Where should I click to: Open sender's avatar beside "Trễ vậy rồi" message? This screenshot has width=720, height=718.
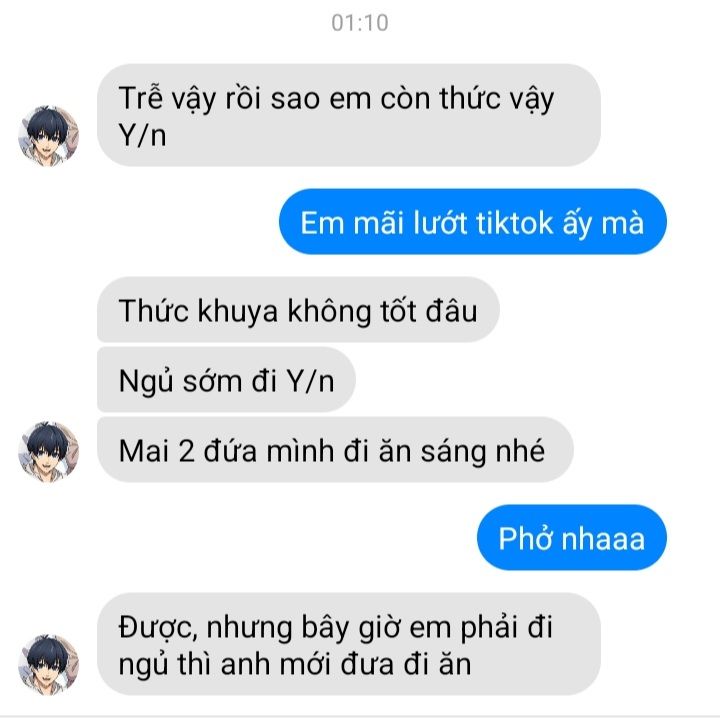[x=48, y=136]
